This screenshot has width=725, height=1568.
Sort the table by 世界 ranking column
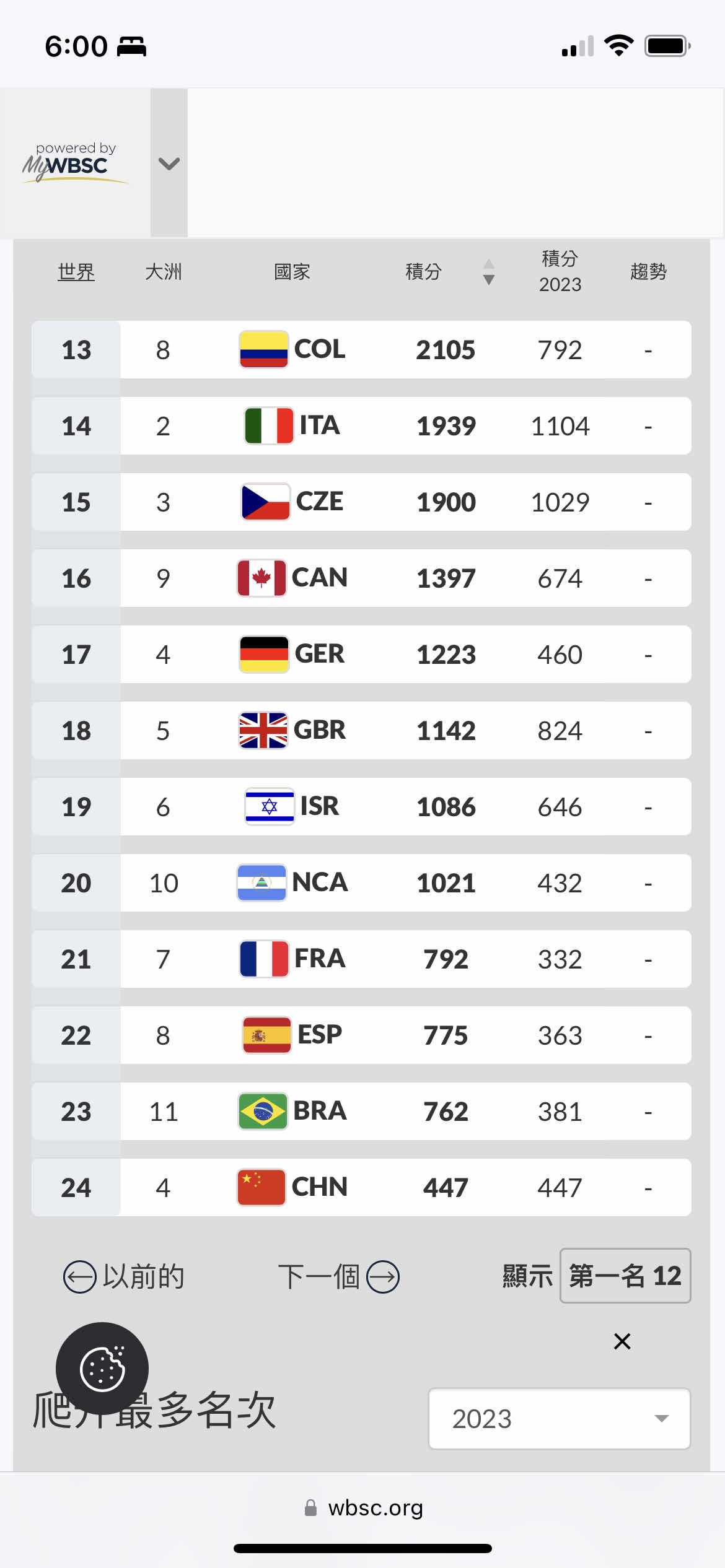click(x=76, y=271)
